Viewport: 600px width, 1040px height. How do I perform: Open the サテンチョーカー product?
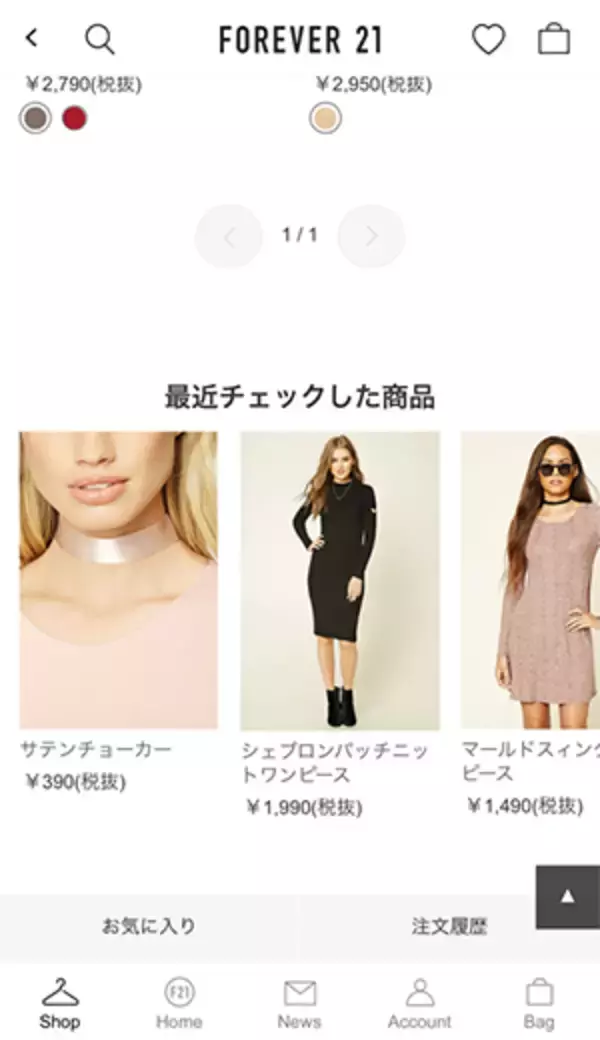click(118, 580)
